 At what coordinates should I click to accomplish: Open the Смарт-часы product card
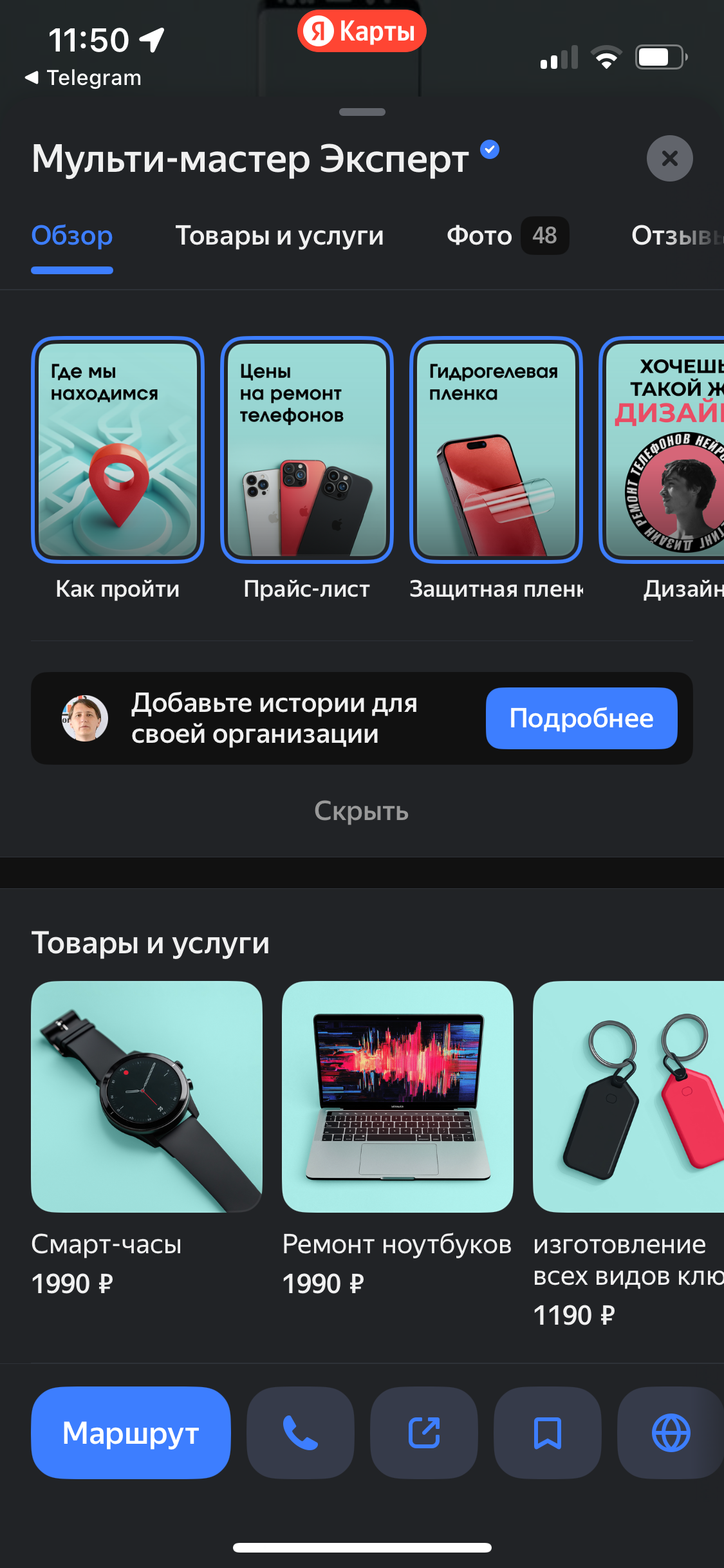147,1097
